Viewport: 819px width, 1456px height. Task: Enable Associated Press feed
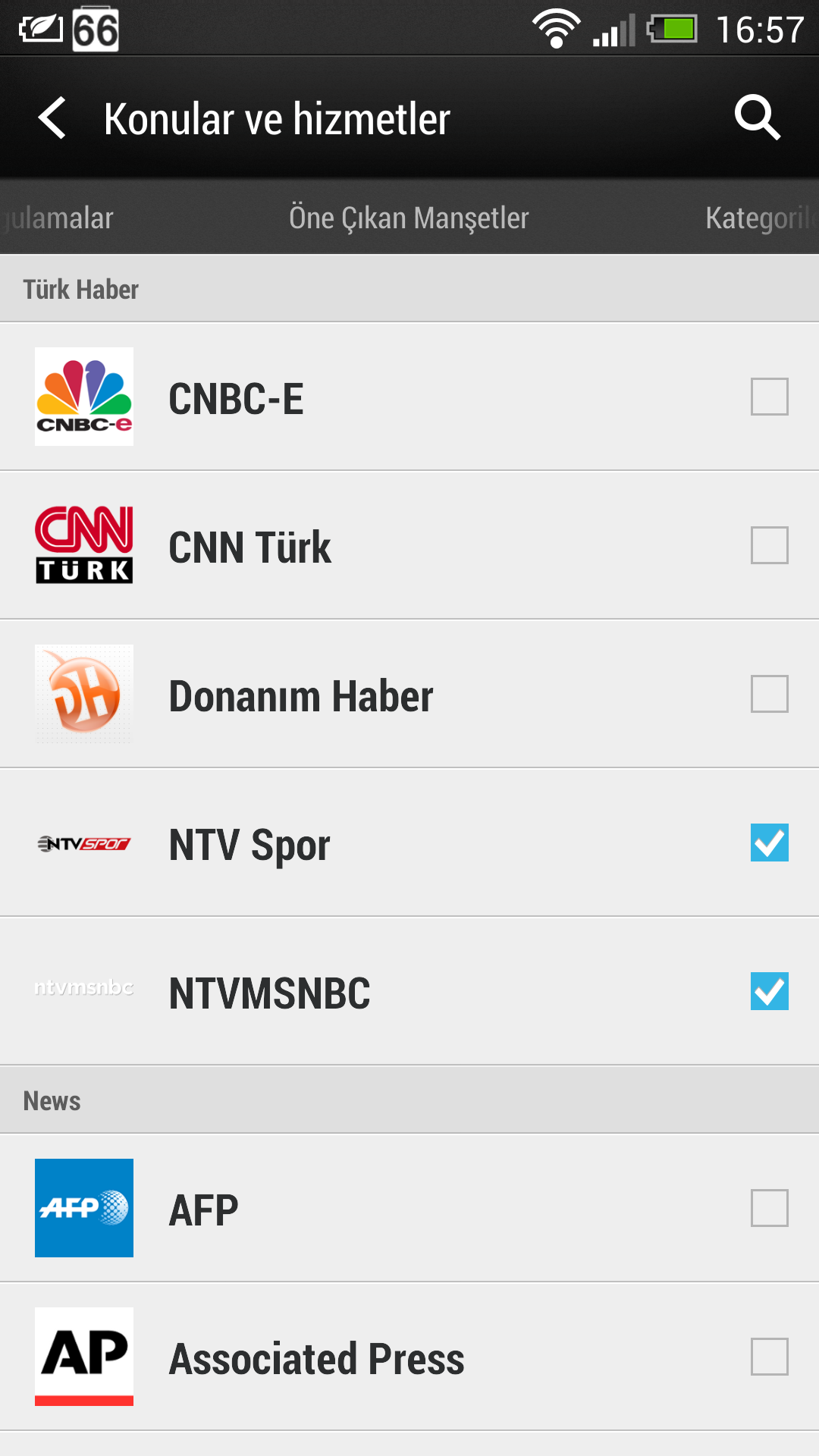tap(769, 1357)
